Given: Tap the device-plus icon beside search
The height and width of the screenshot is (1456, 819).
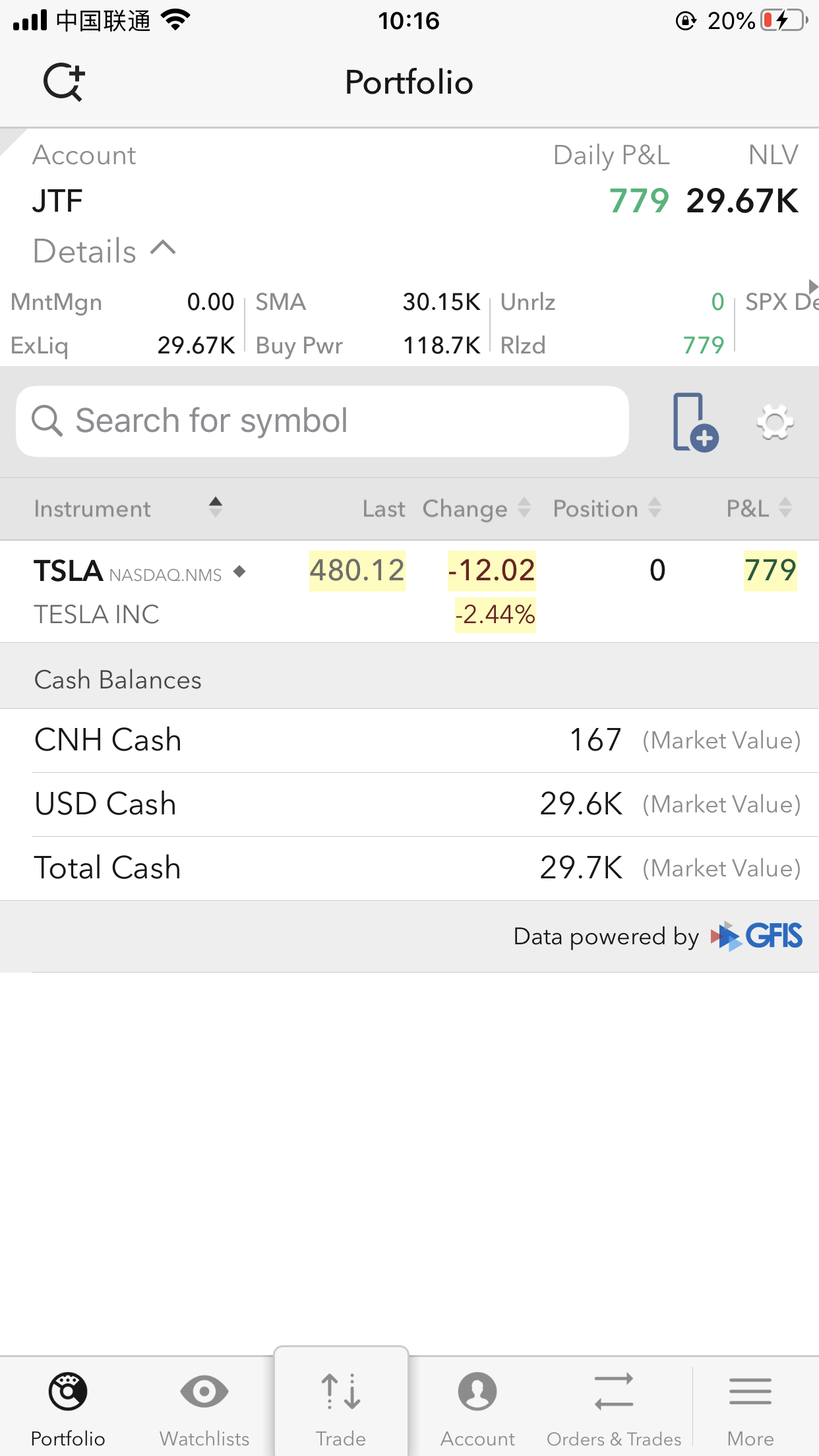Looking at the screenshot, I should (x=695, y=422).
